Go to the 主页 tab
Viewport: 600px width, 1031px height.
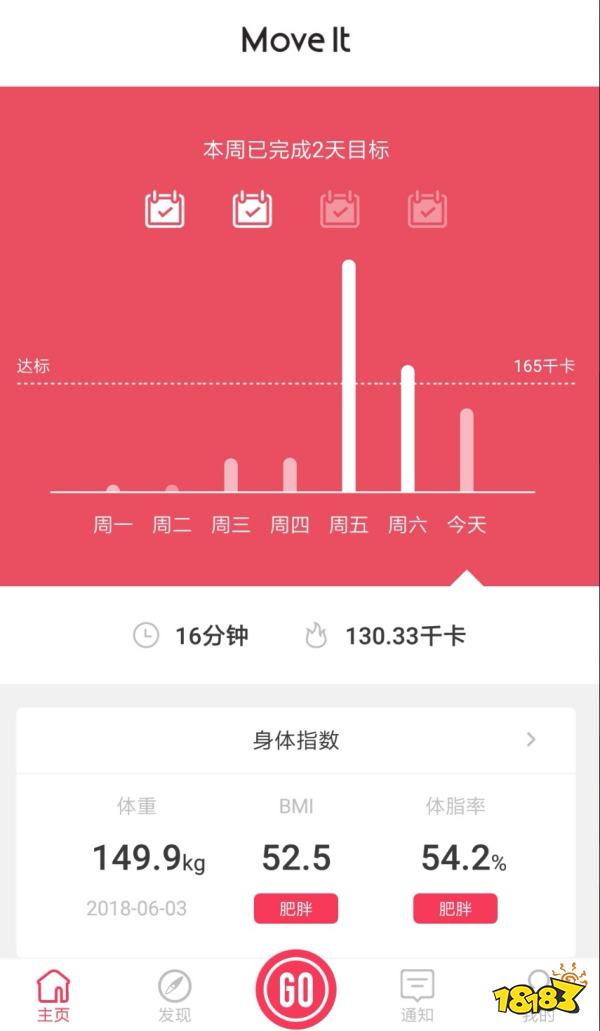pos(54,995)
